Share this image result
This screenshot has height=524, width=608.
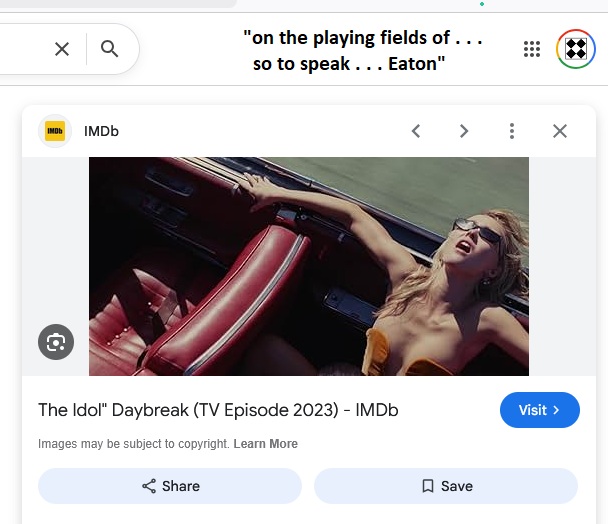tap(170, 486)
